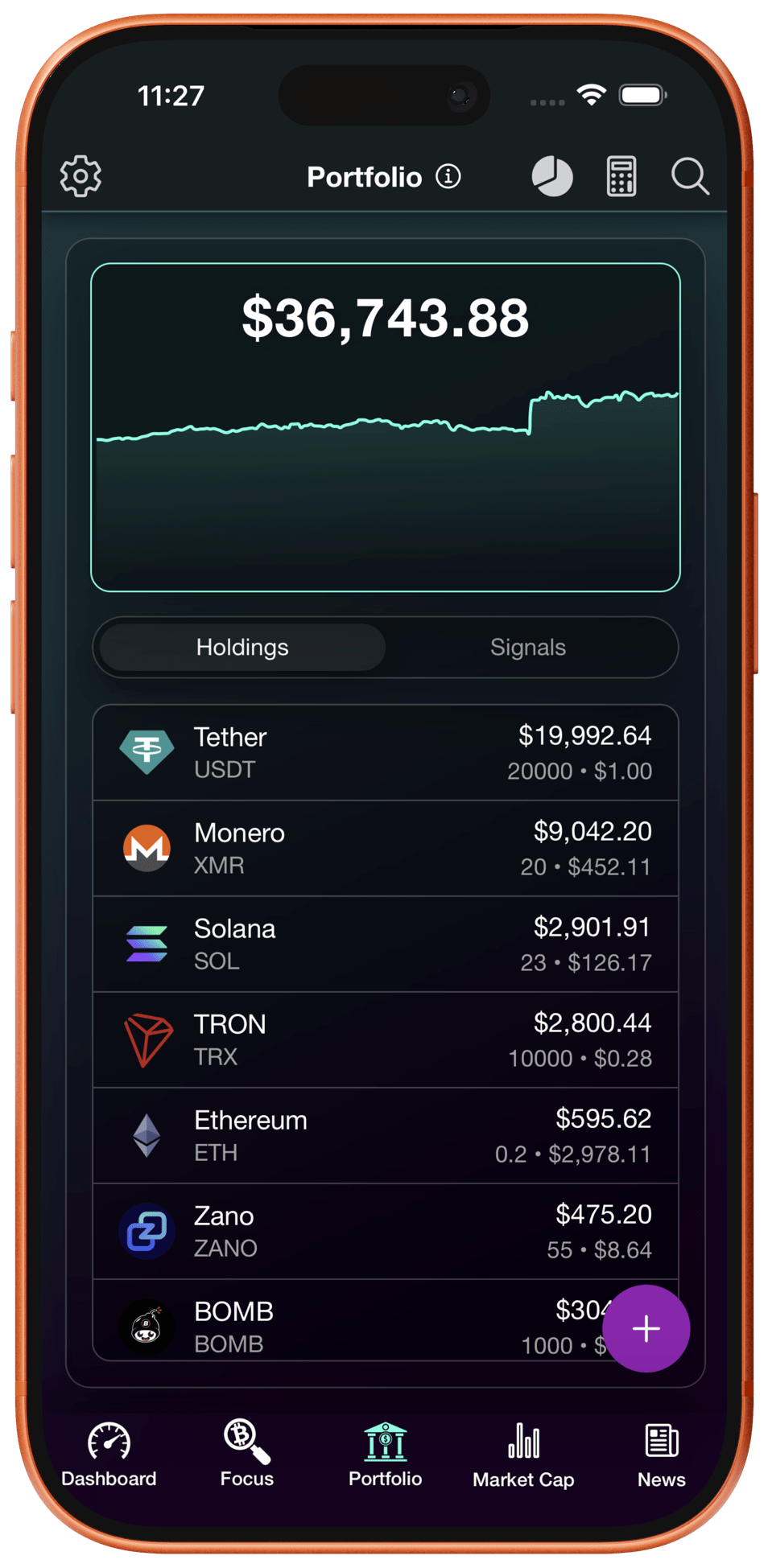Tap the info icon next to Portfolio title
768x1568 pixels.
tap(448, 178)
